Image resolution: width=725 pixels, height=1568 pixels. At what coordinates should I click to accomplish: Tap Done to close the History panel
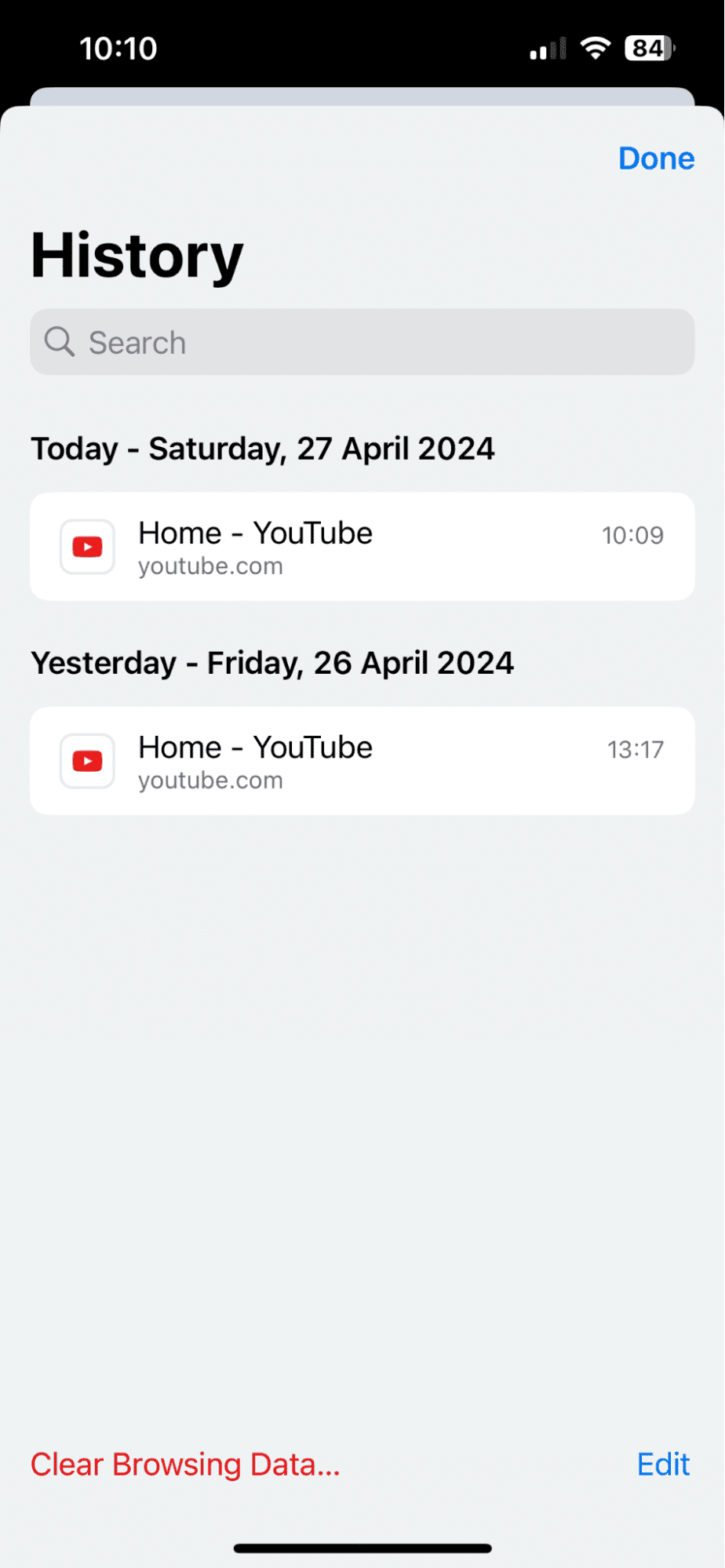[656, 158]
